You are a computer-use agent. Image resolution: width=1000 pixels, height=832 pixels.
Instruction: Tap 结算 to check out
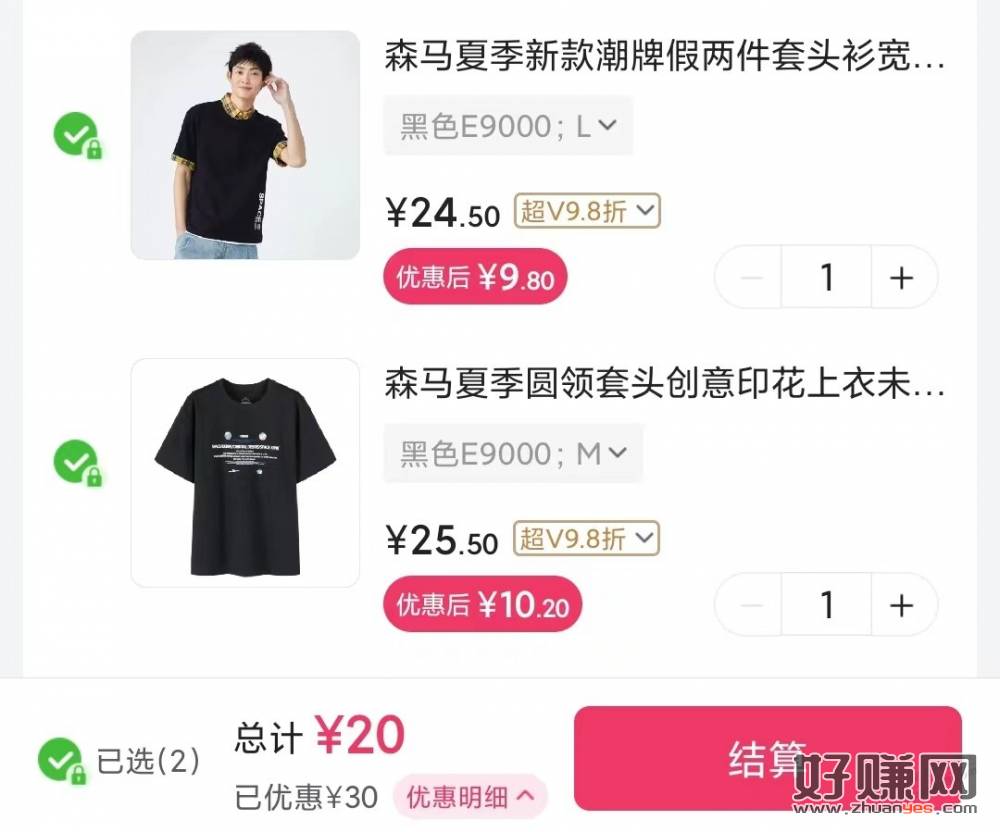[x=767, y=758]
